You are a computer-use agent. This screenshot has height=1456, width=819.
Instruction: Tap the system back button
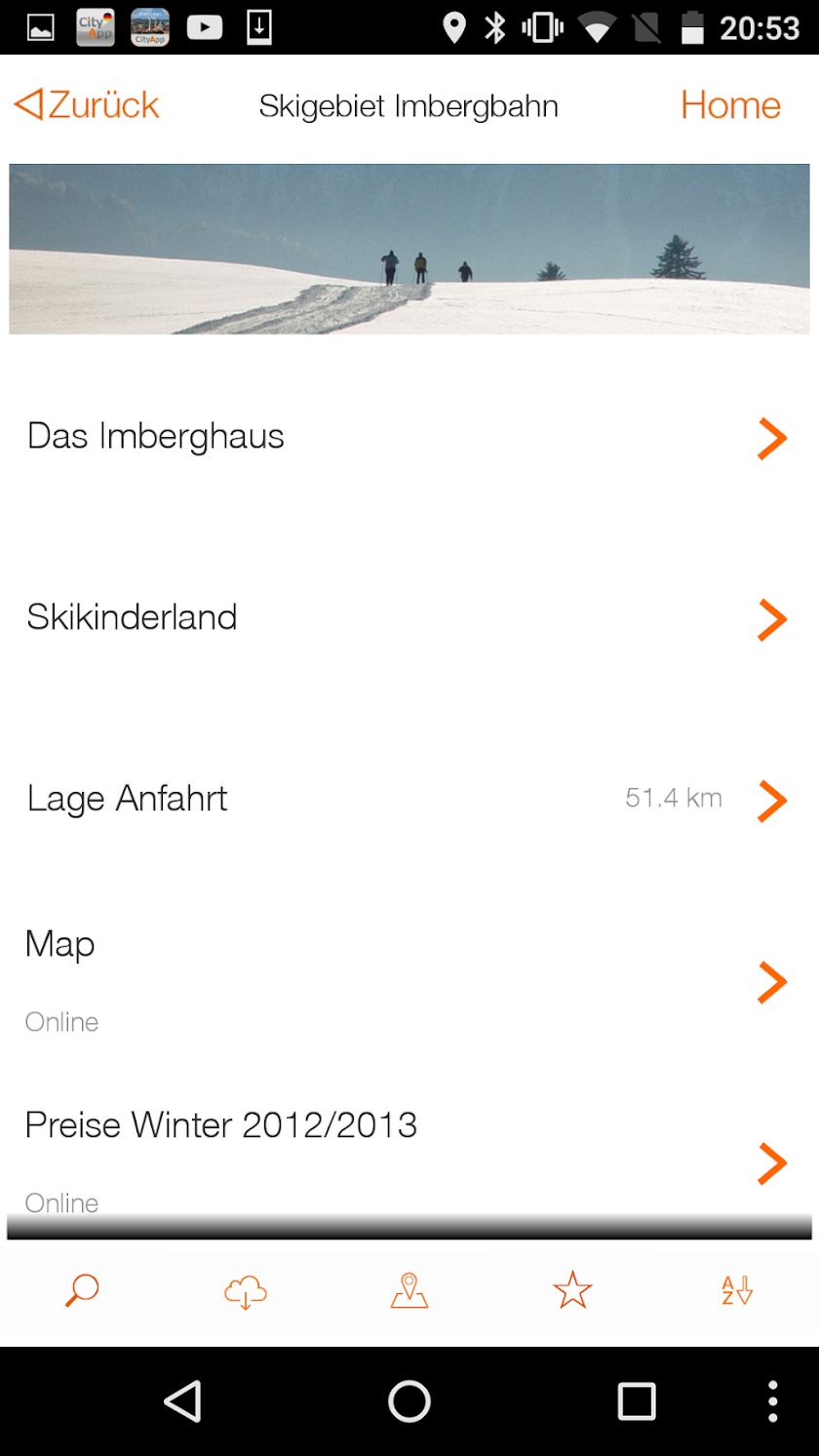coord(182,1401)
